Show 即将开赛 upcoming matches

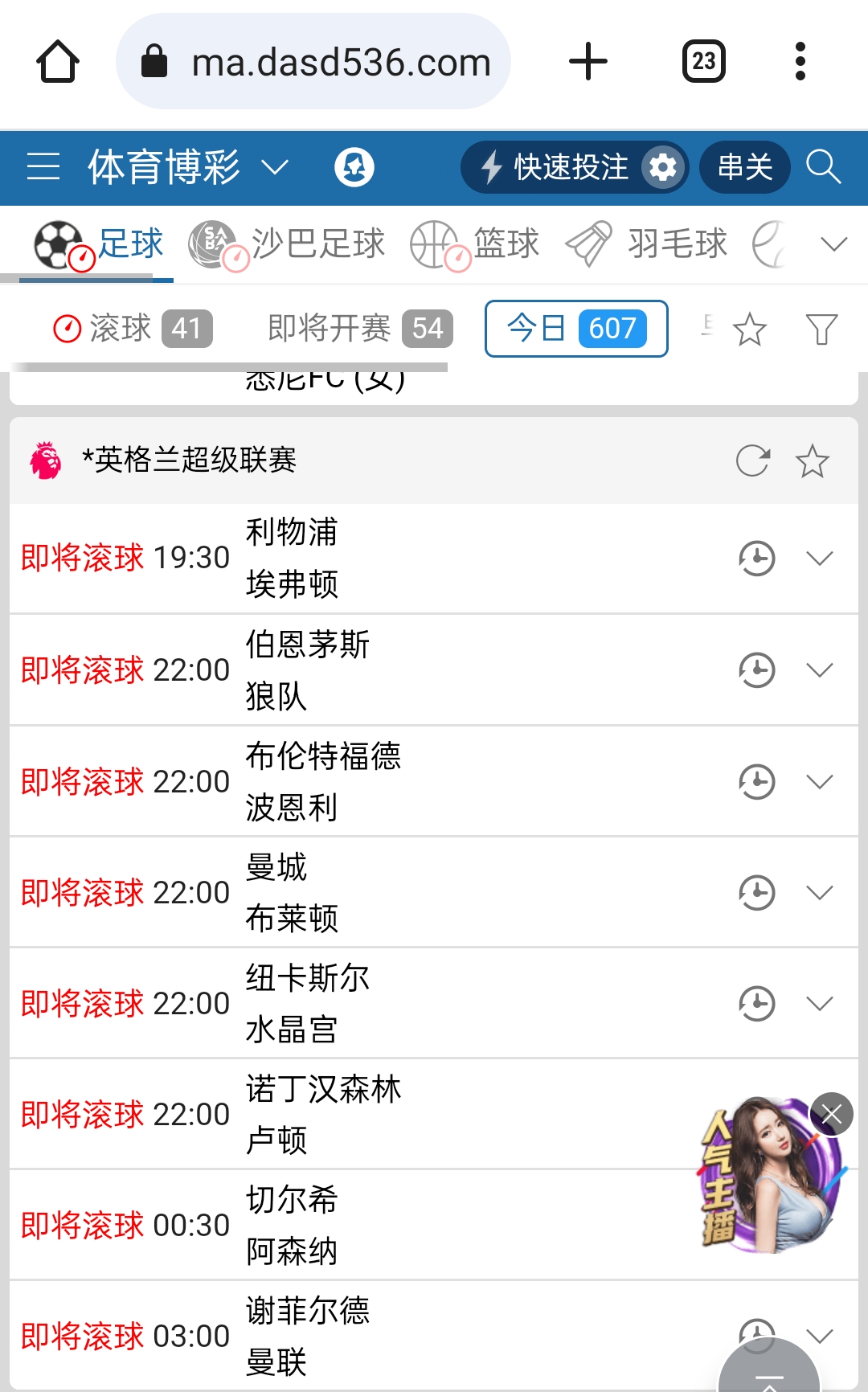click(359, 329)
